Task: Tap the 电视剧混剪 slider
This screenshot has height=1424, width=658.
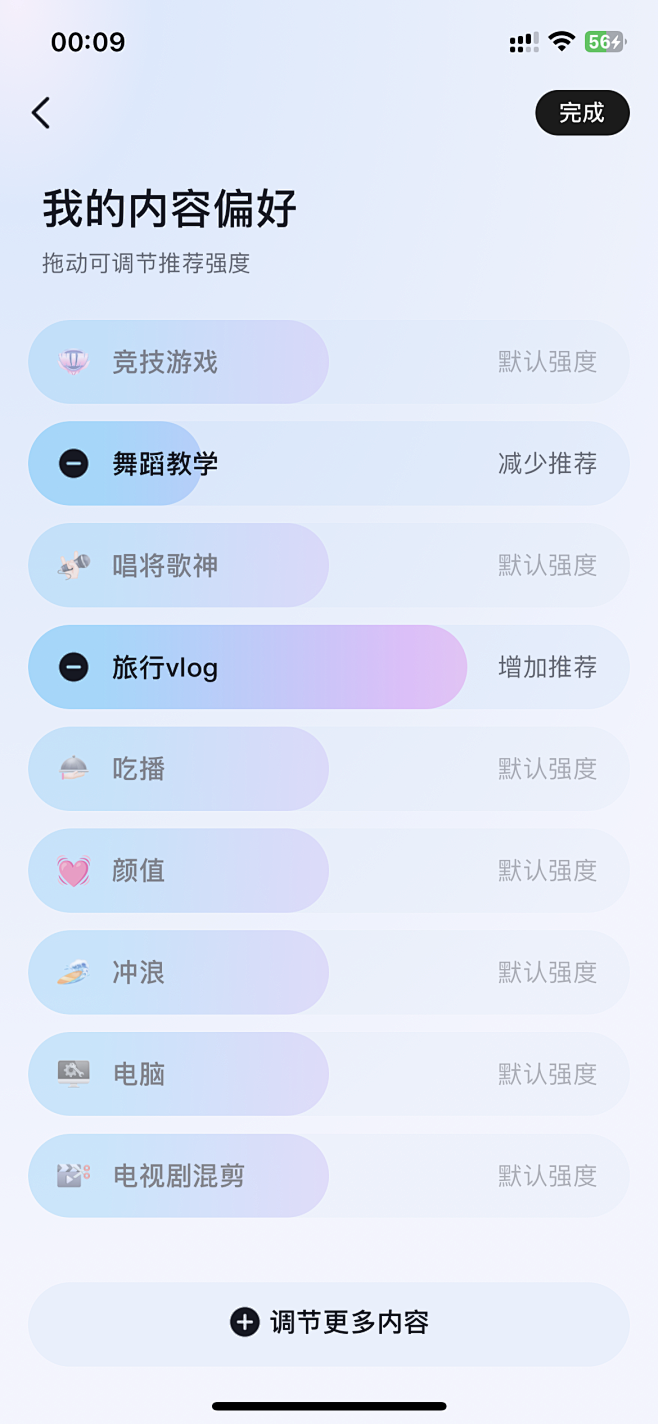Action: pos(328,1176)
